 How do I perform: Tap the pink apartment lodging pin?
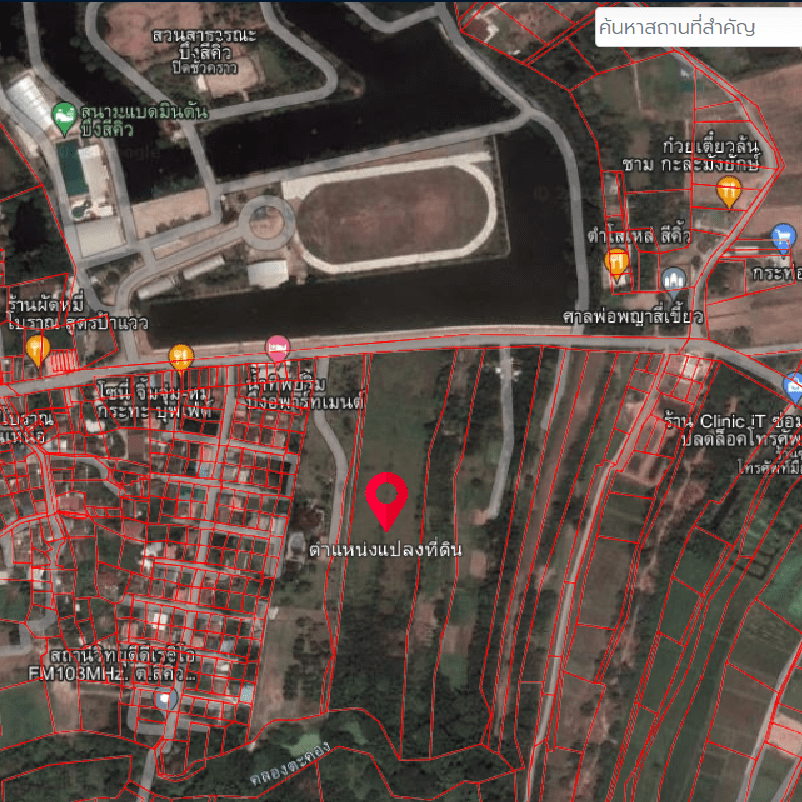tap(277, 349)
